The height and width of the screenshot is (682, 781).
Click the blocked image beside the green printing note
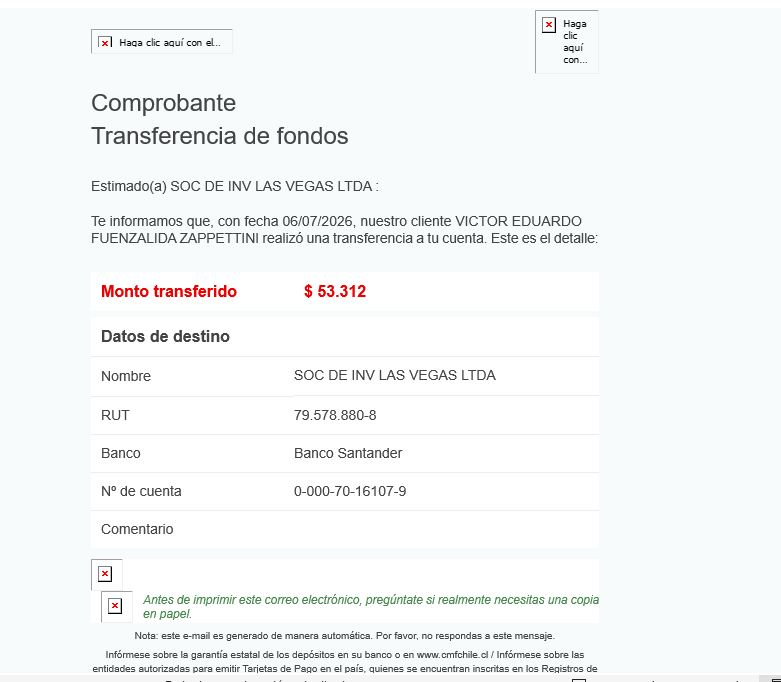pos(117,606)
